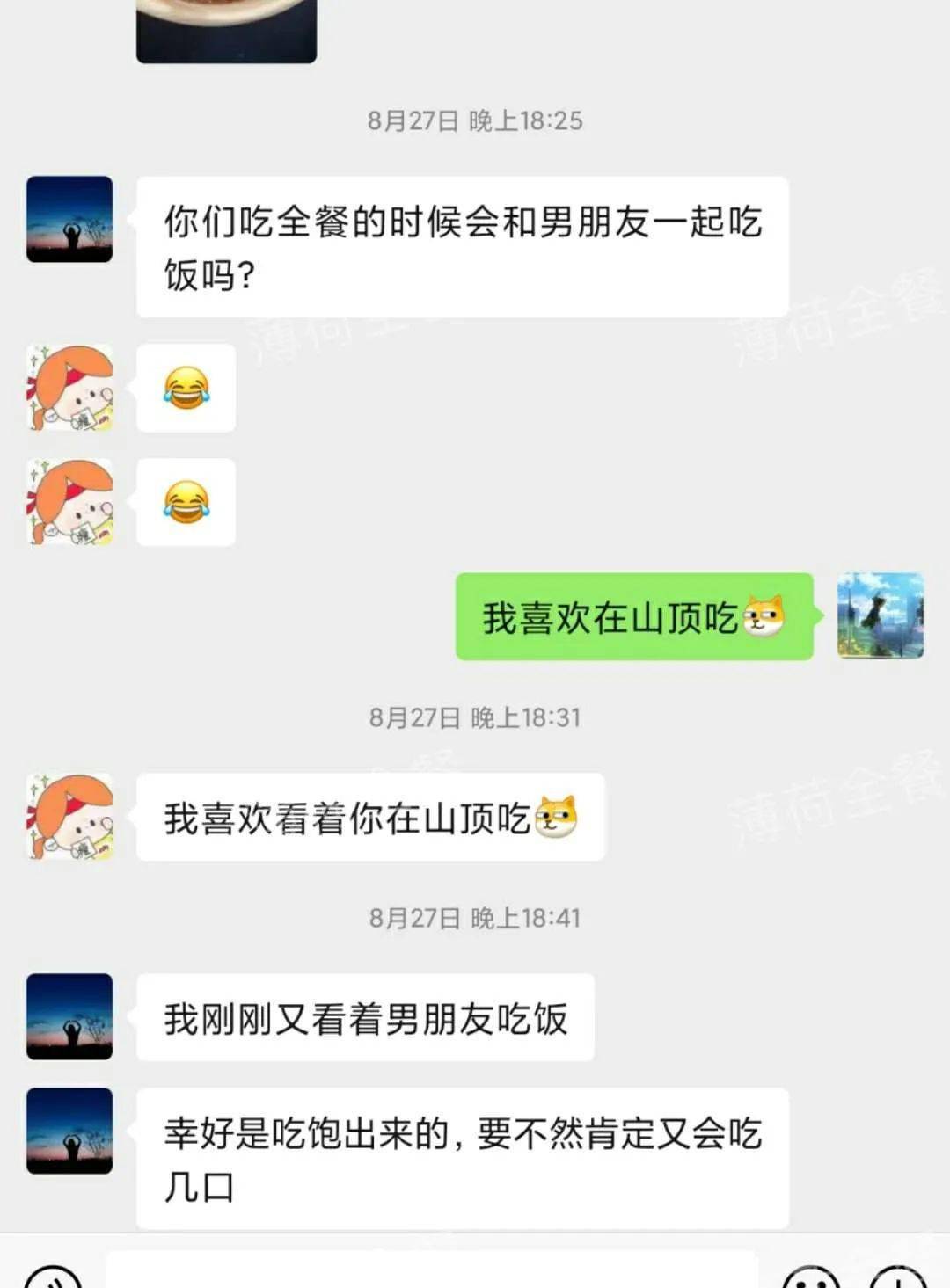Open the emoji sticker panel
The height and width of the screenshot is (1288, 950).
[x=810, y=1277]
